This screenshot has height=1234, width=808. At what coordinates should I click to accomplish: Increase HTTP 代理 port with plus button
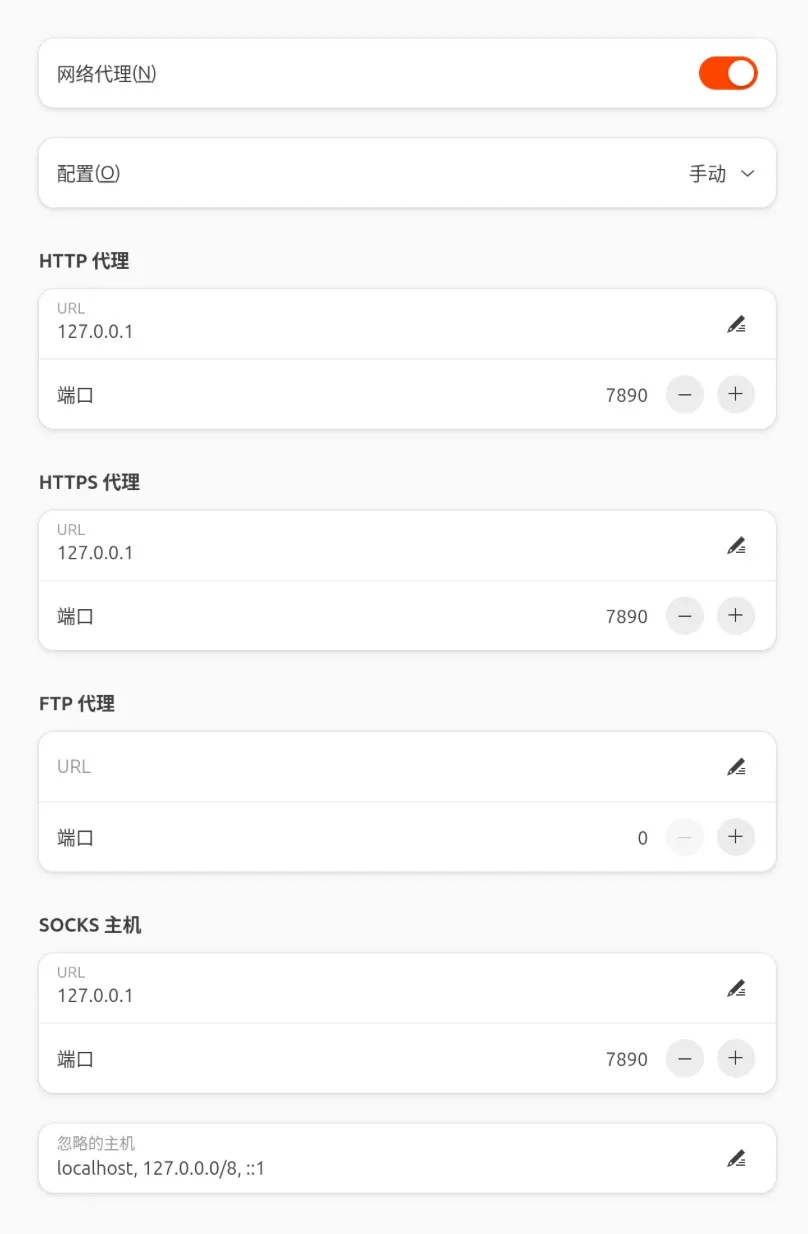[736, 395]
